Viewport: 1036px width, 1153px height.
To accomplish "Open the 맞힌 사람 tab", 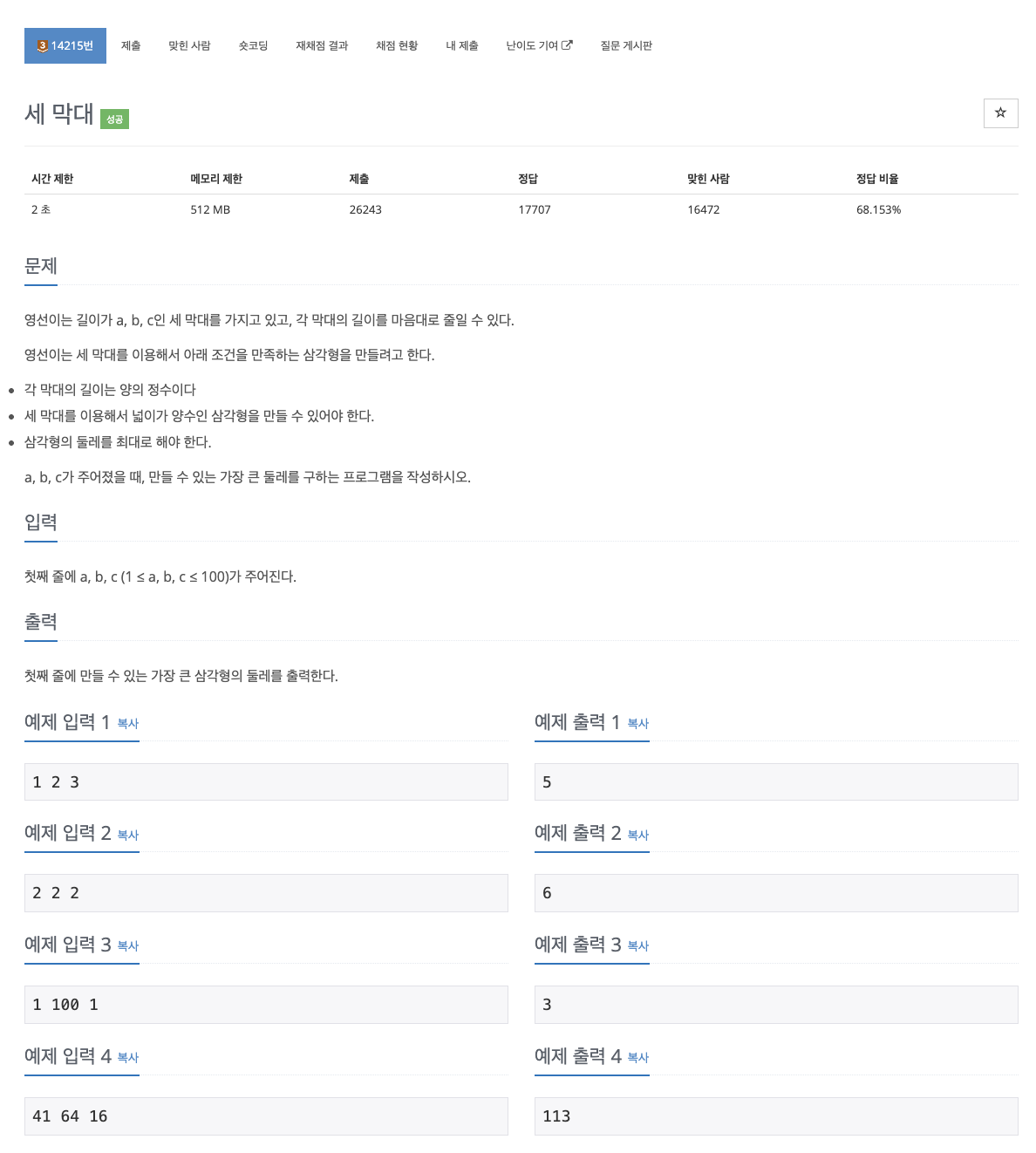I will (x=189, y=45).
